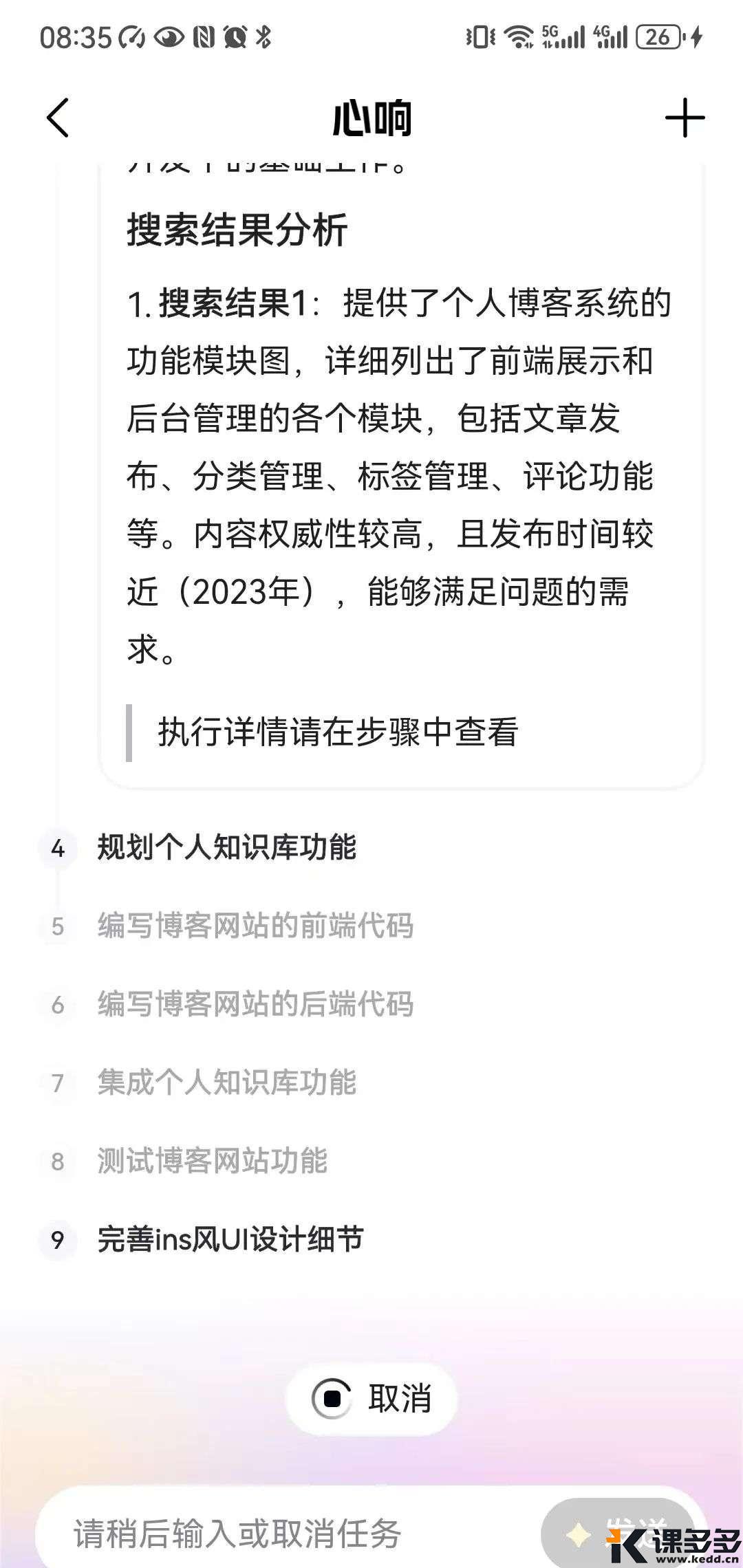
Task: Open a new chat with the plus icon
Action: click(685, 117)
